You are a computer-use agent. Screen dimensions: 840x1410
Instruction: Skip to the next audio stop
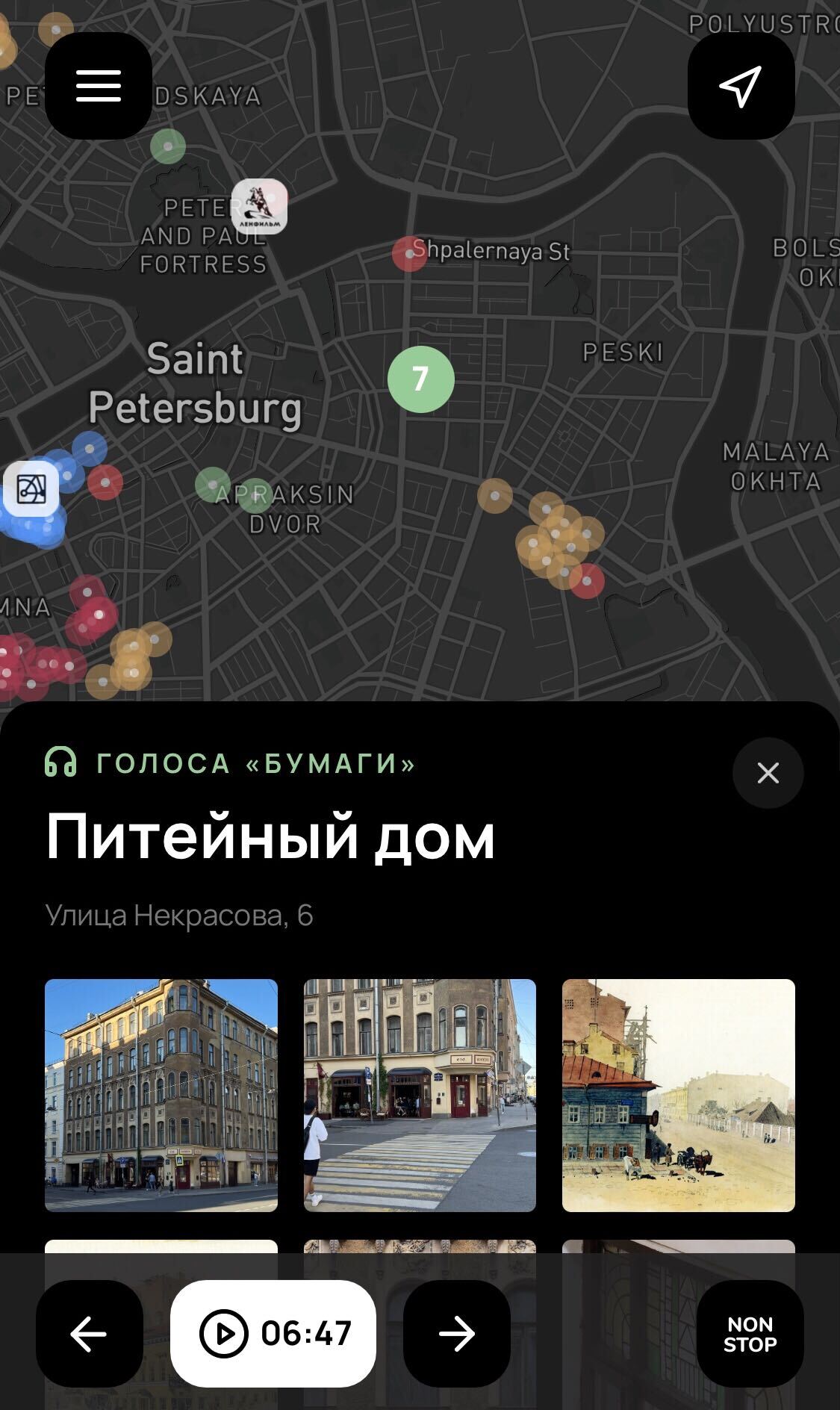point(456,1333)
